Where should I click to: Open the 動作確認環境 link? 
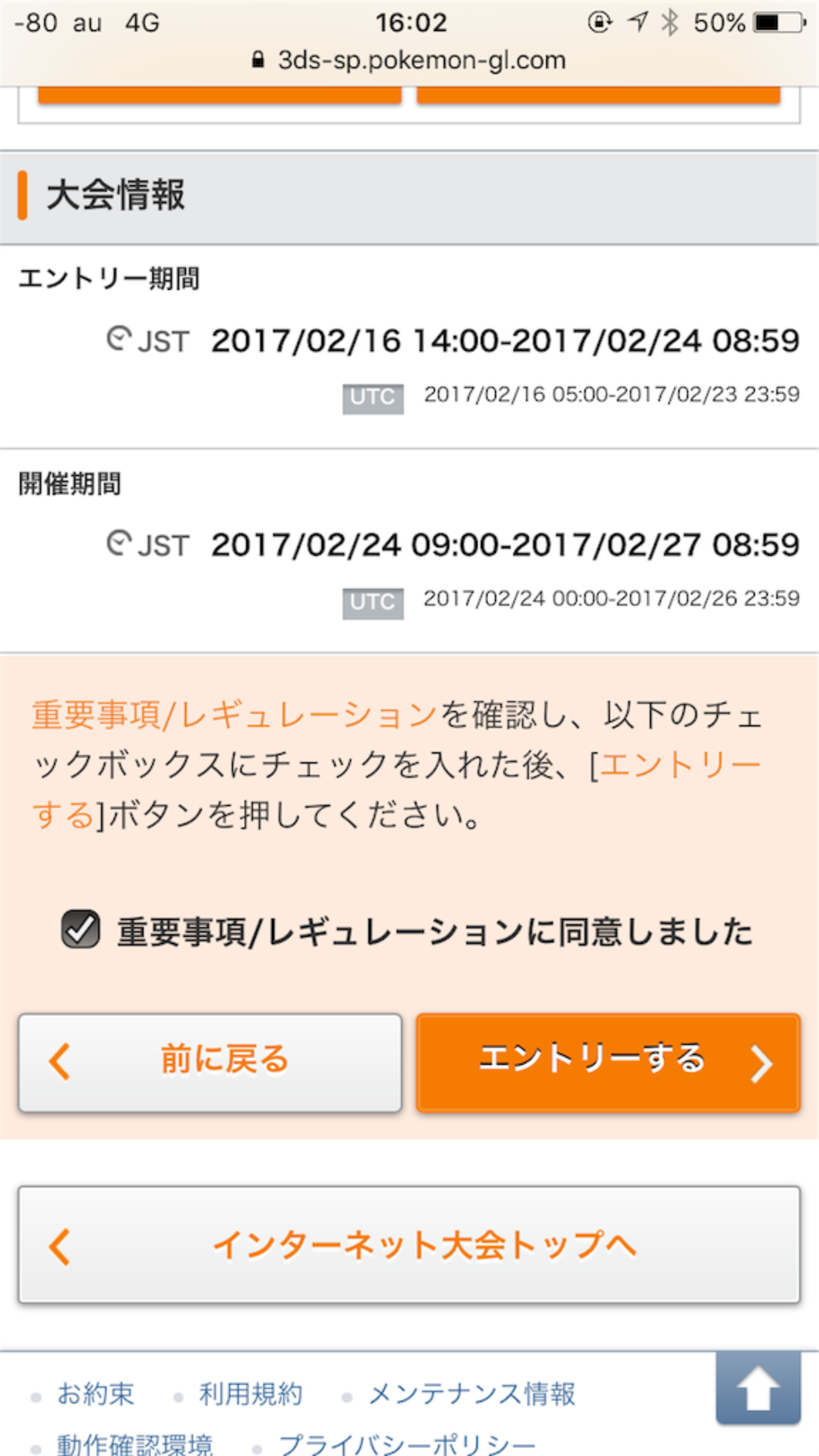(x=135, y=1443)
